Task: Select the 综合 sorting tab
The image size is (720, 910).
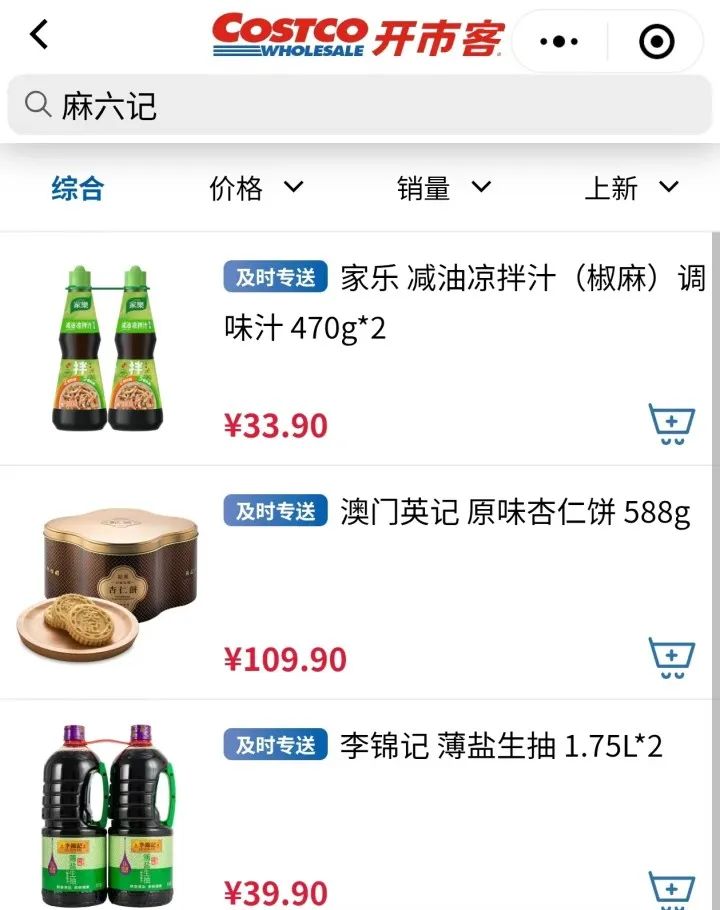Action: [x=78, y=188]
